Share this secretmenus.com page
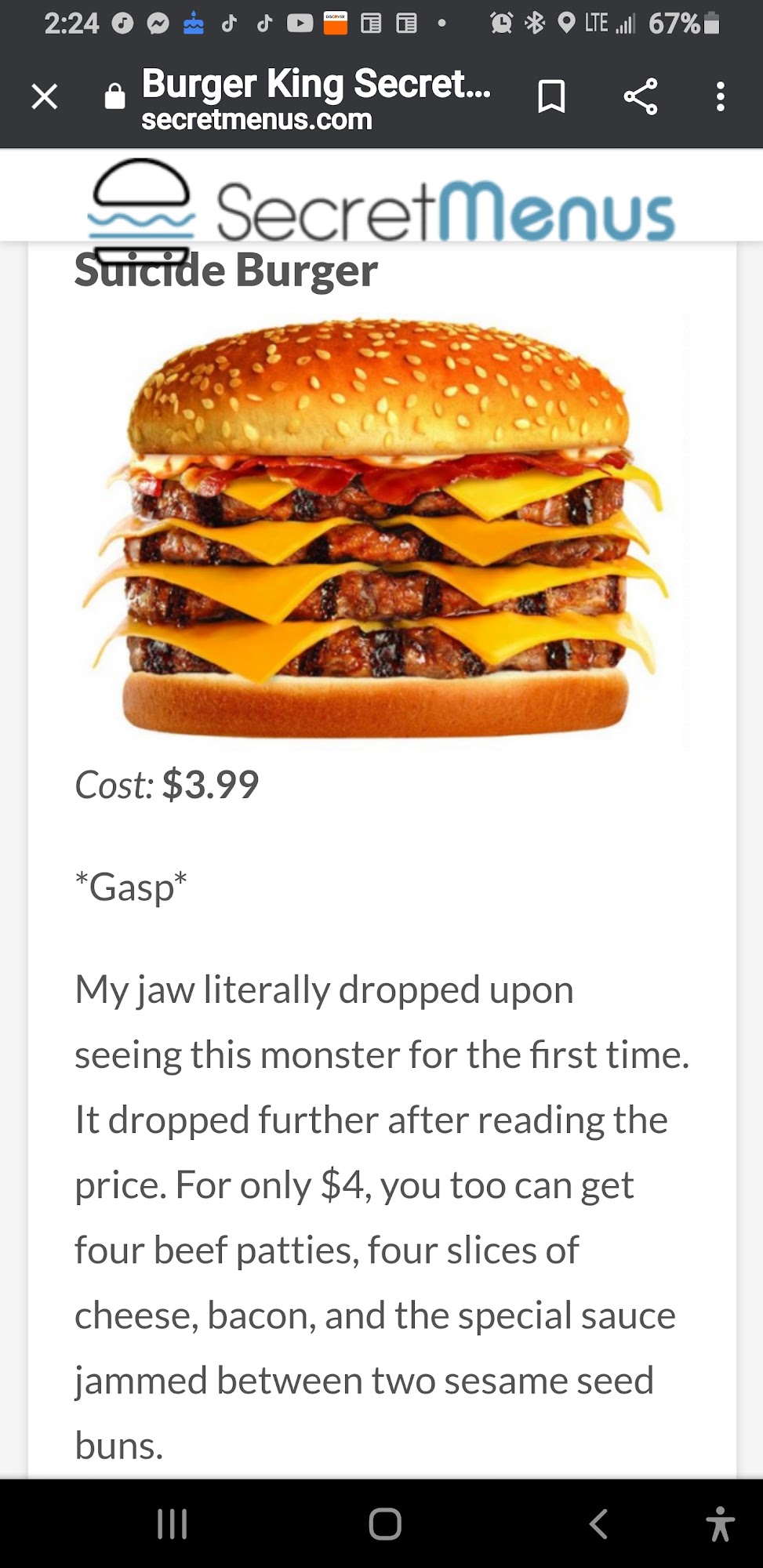 point(640,97)
